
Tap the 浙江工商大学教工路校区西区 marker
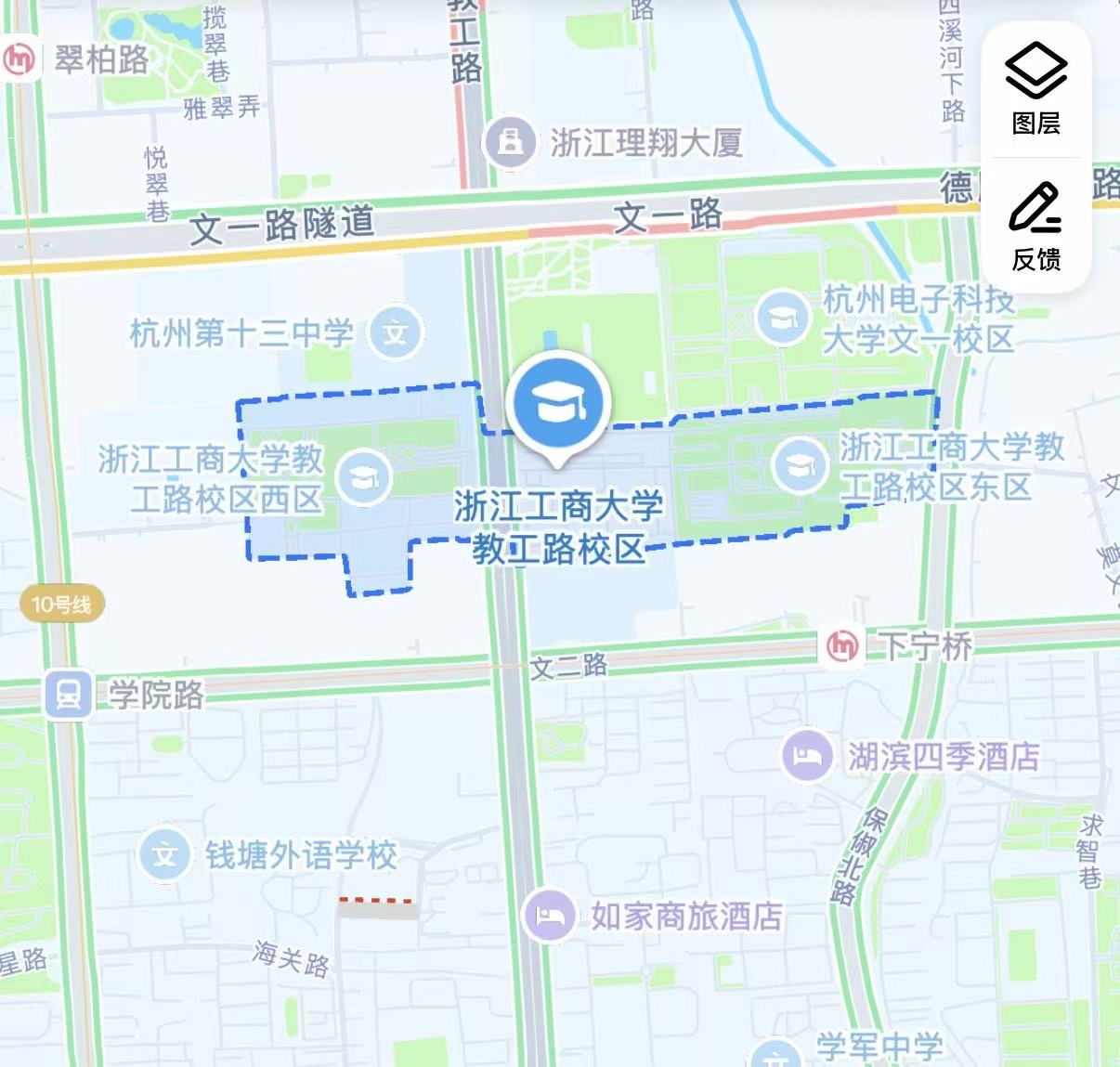click(364, 477)
